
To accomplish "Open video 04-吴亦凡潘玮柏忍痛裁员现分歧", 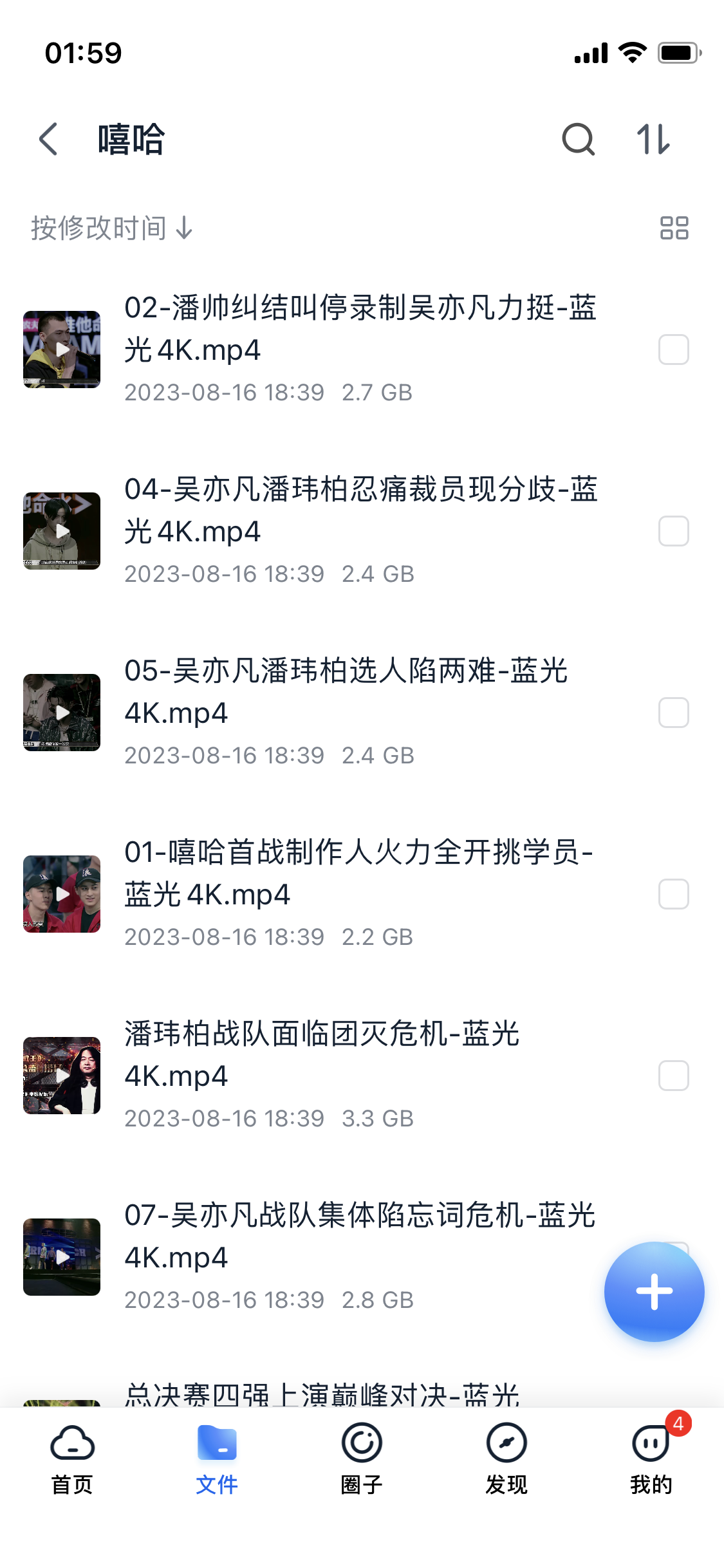I will (x=359, y=510).
